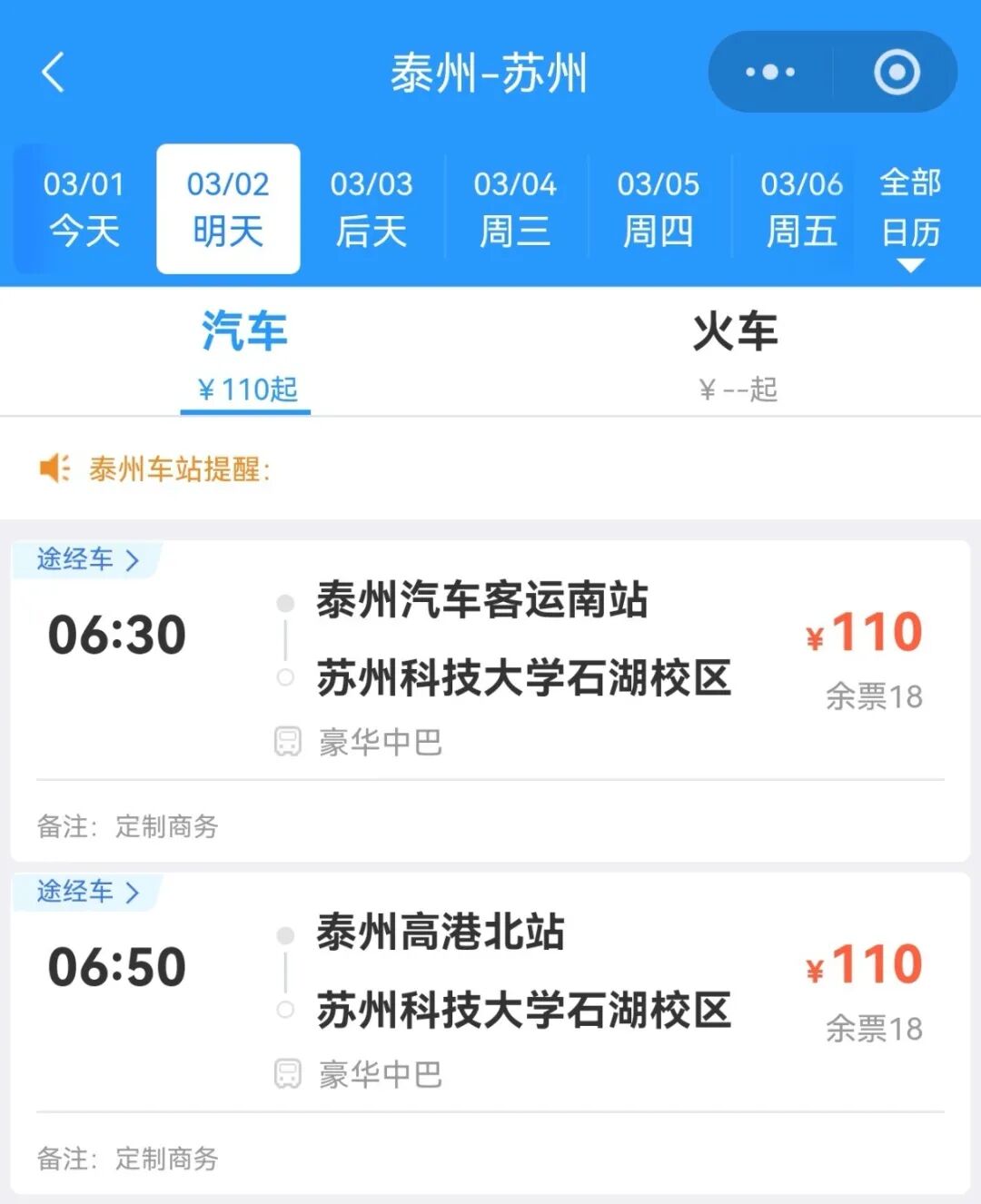Image resolution: width=981 pixels, height=1204 pixels.
Task: Switch to the 汽车 tab
Action: coord(245,354)
